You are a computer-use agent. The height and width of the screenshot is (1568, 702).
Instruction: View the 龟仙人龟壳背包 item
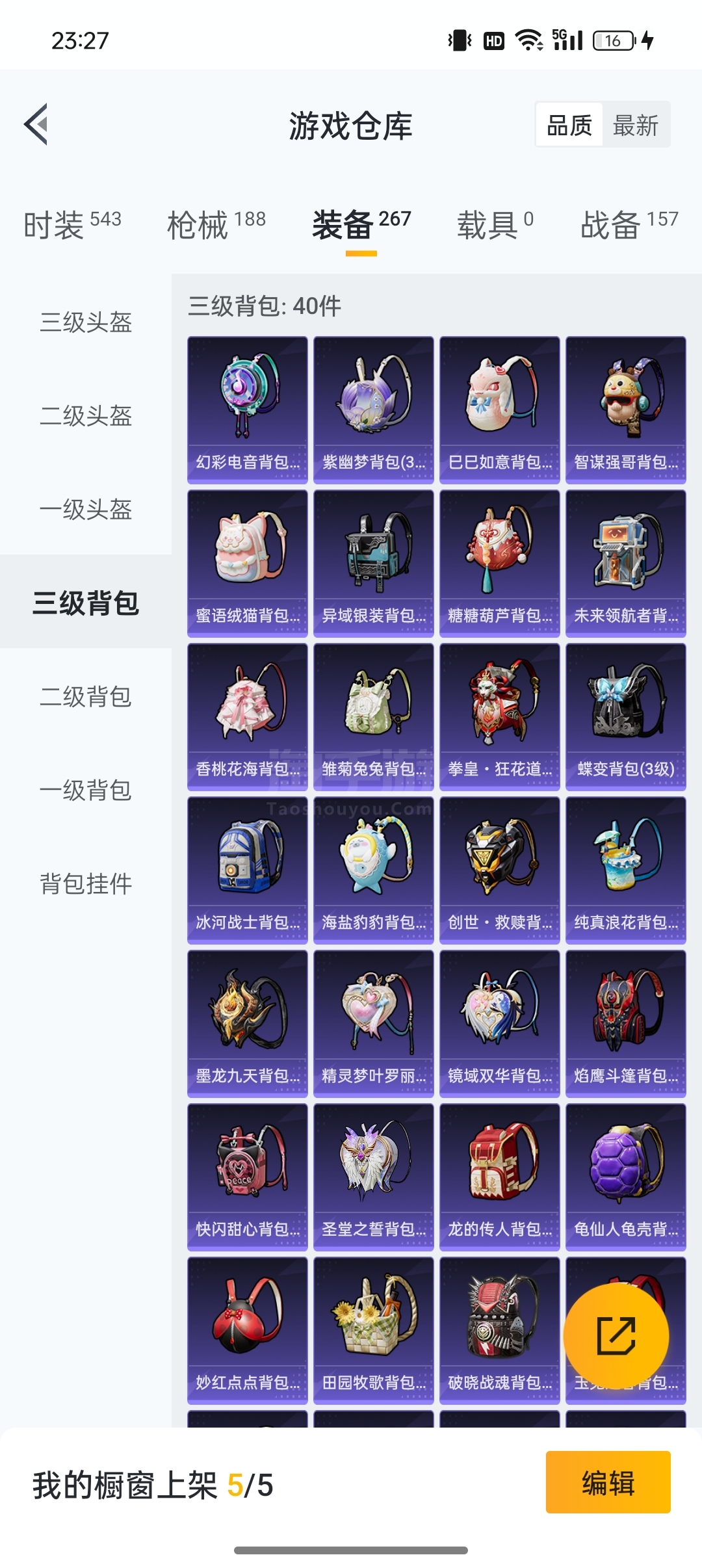(626, 1177)
